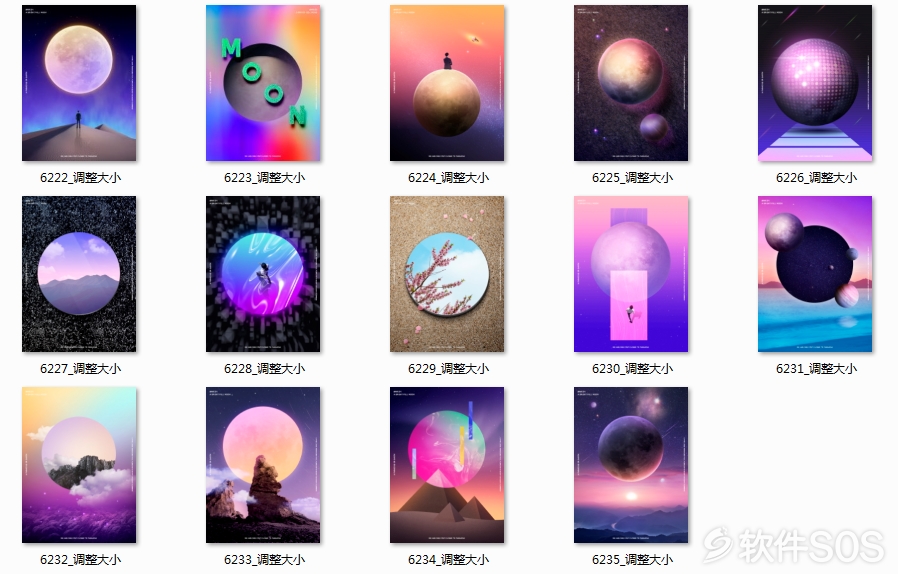The image size is (898, 574).
Task: Select thumbnail 6230_调整大小
Action: pos(631,274)
